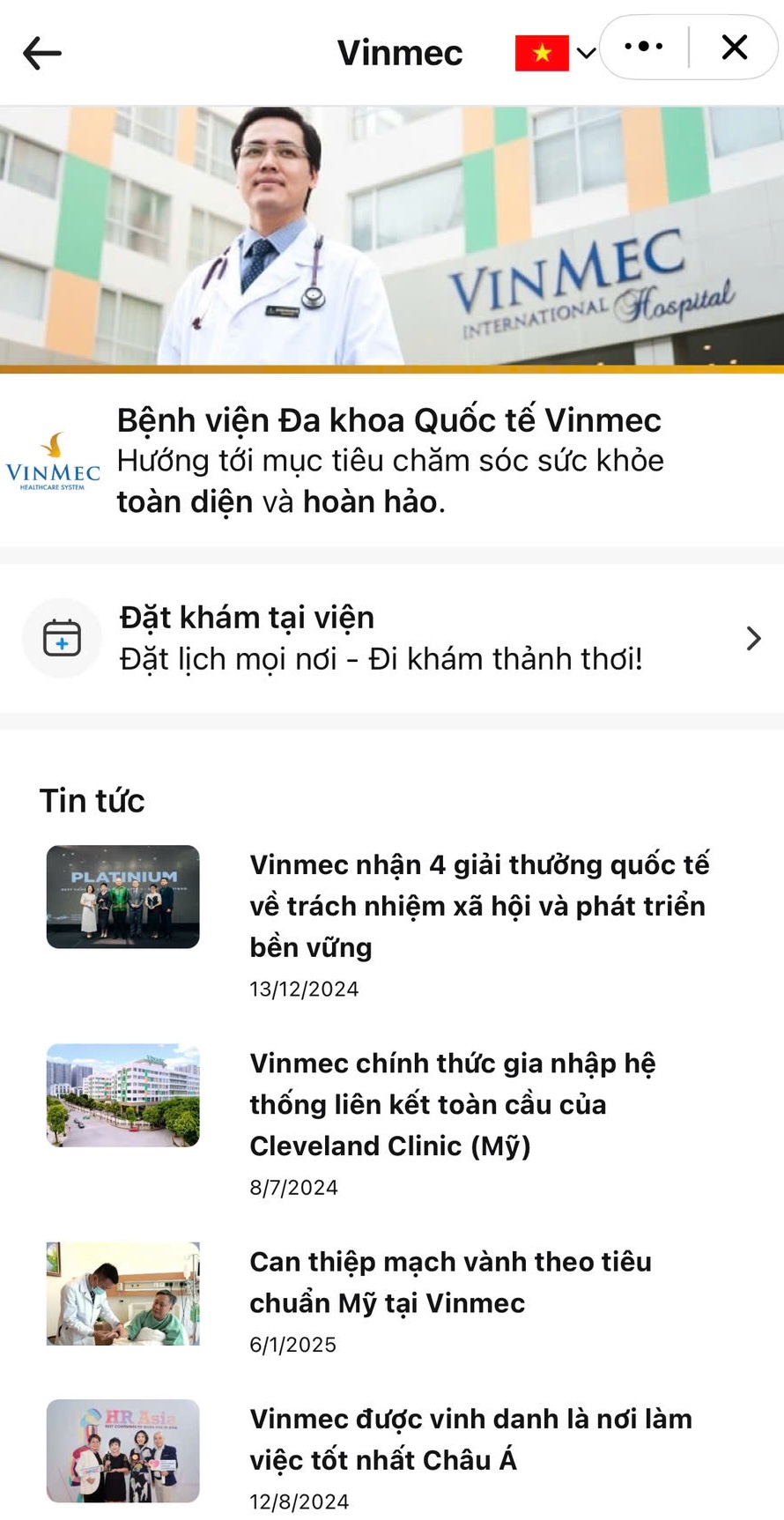Open the Vietnamese flag language dropdown

click(x=555, y=53)
